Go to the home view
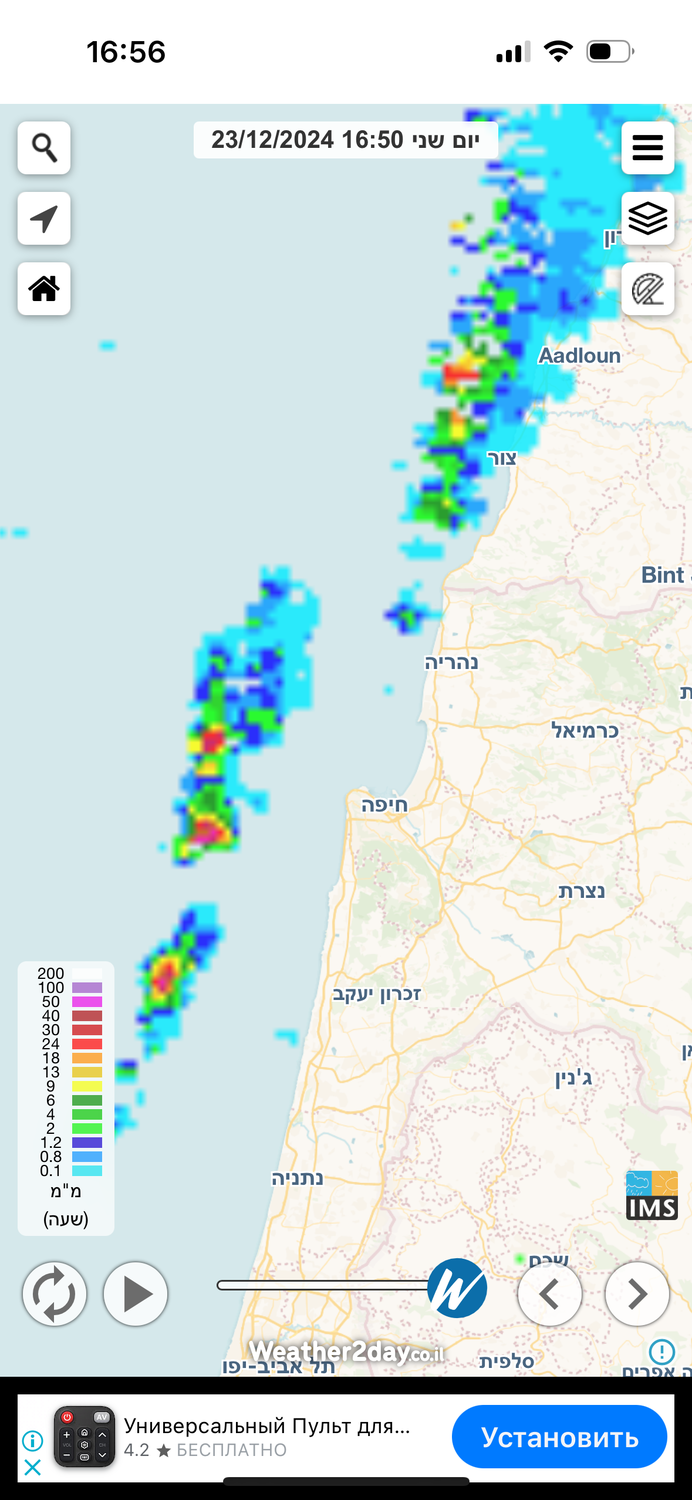Image resolution: width=692 pixels, height=1500 pixels. 44,289
